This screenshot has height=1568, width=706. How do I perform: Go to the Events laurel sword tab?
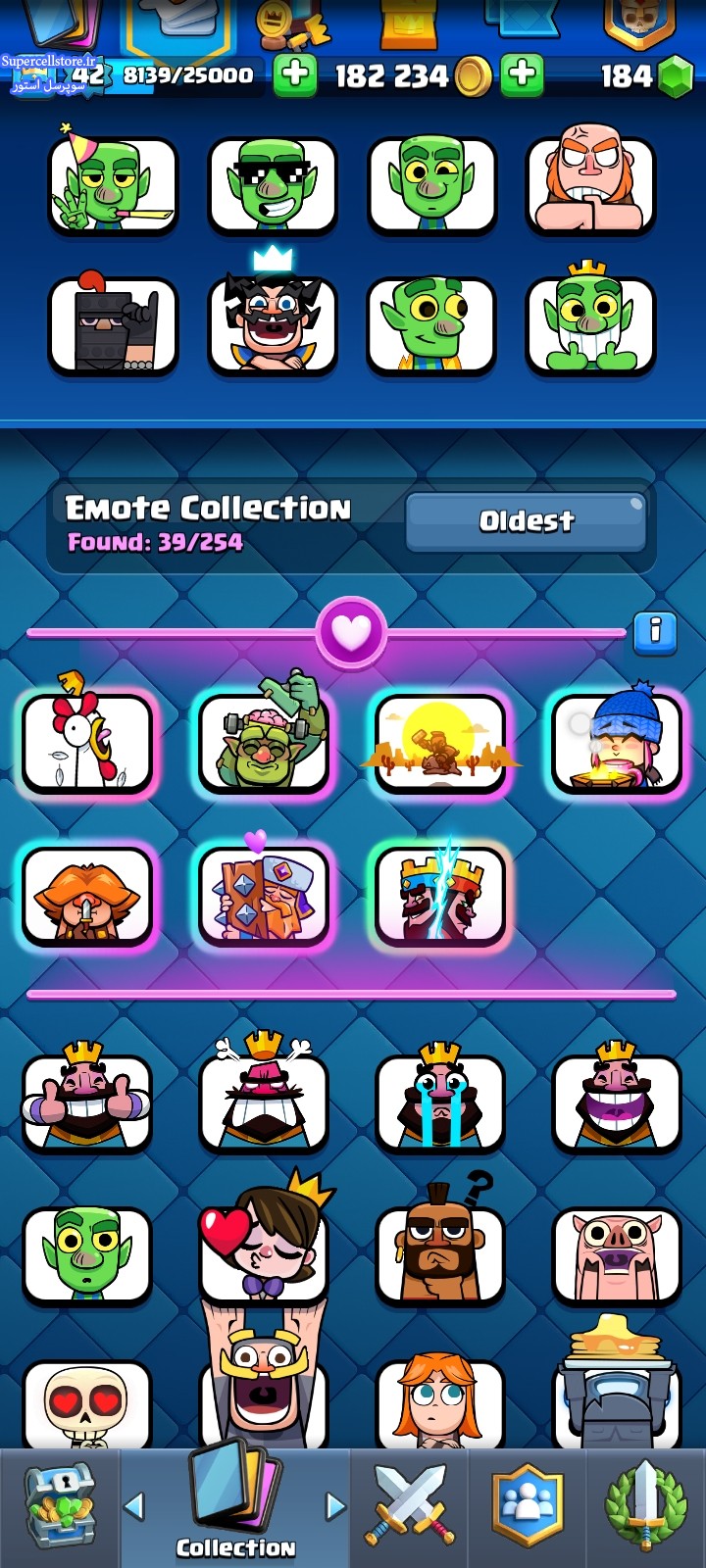644,1506
